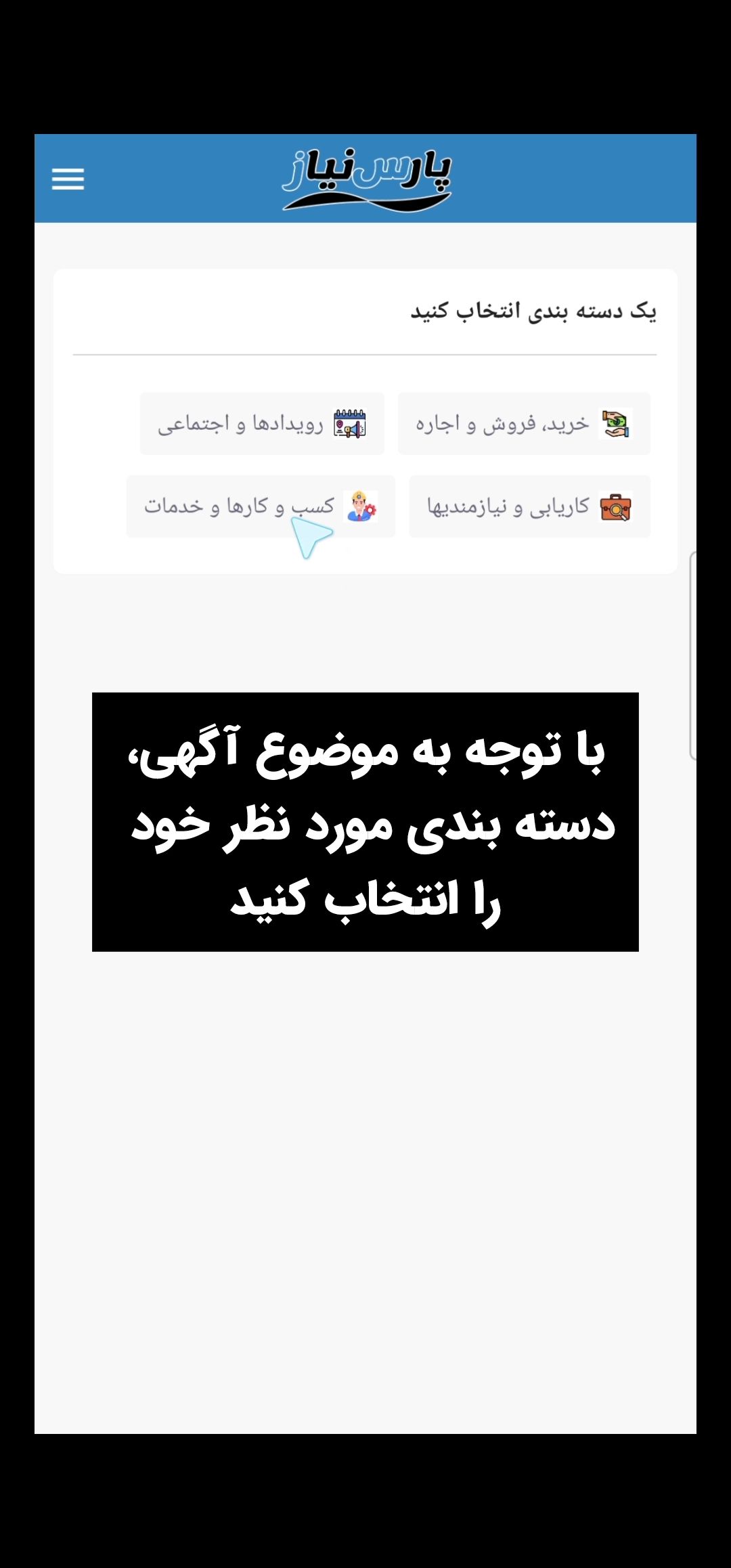Choose the رویدادها و اجتماعی category
731x1568 pixels.
tap(262, 424)
